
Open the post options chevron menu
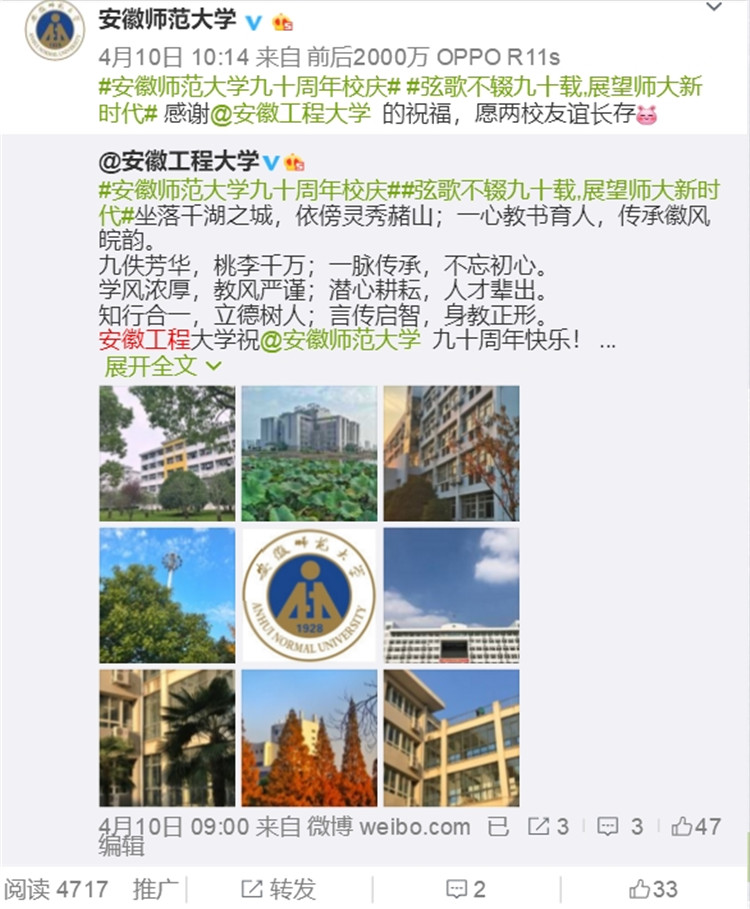pyautogui.click(x=714, y=8)
